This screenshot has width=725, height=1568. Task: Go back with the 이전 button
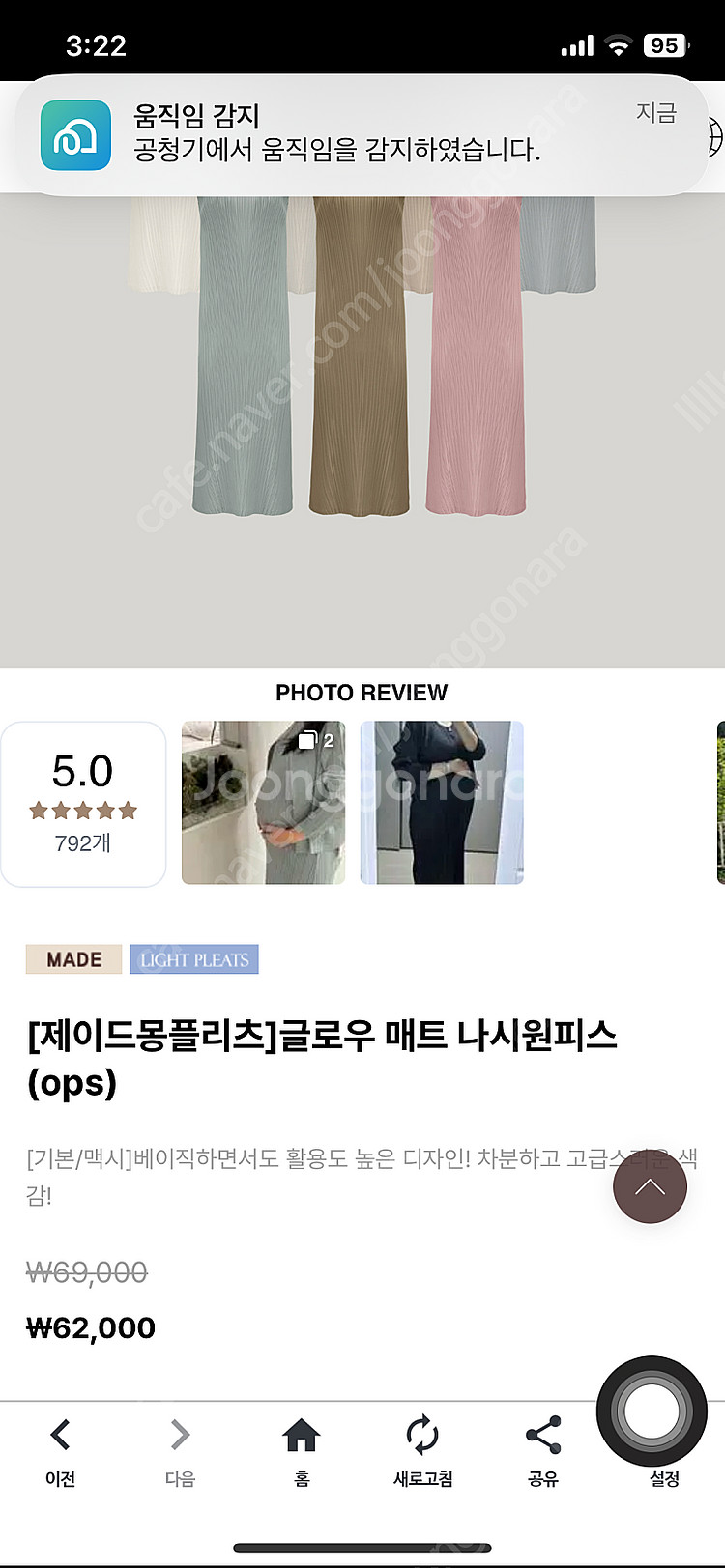point(60,1450)
